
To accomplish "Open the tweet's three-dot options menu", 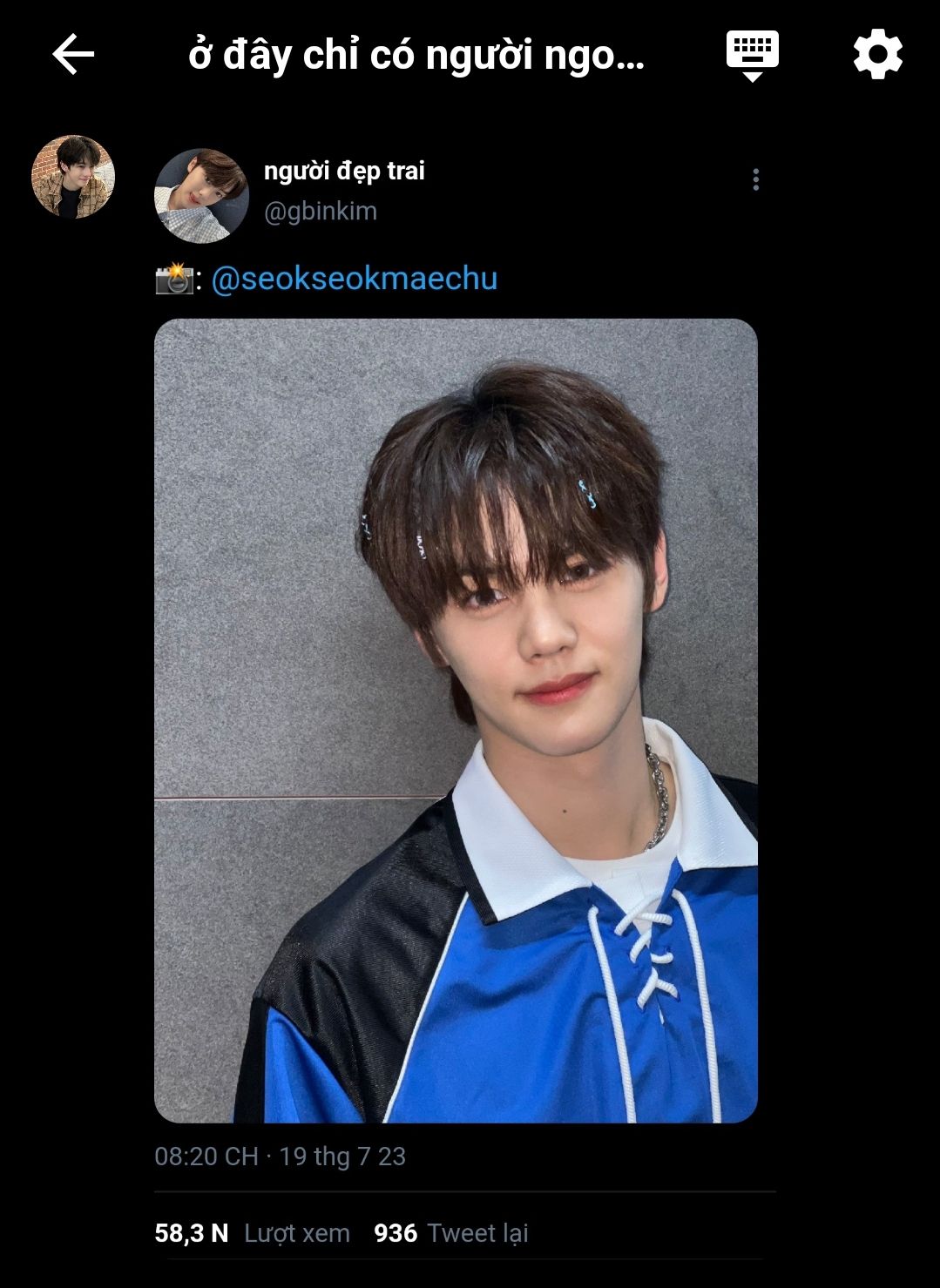I will click(755, 179).
